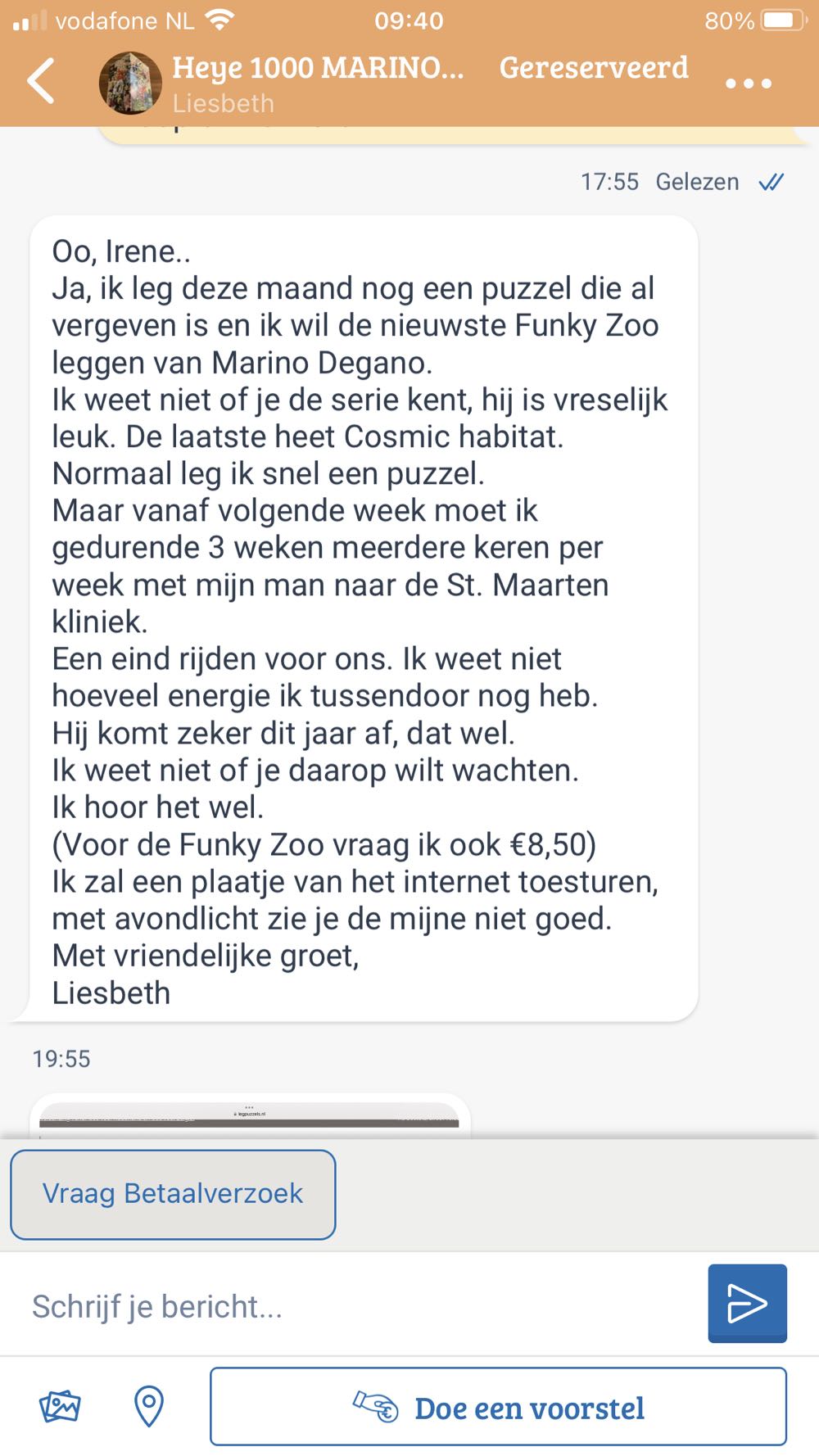Send the message with the arrow button
Screen dimensions: 819x1456
(747, 1303)
